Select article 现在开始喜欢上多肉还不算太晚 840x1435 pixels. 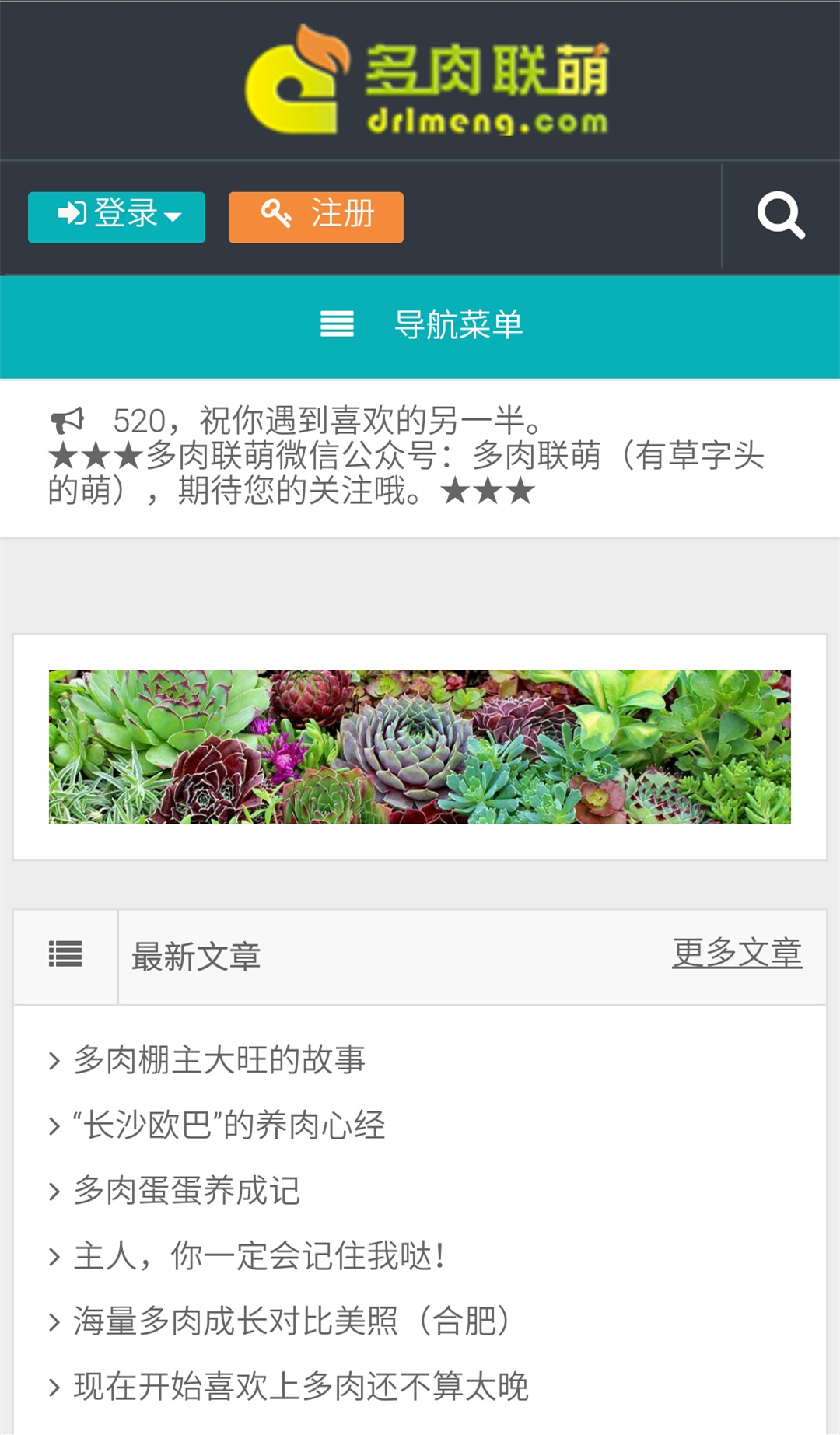(x=300, y=1386)
